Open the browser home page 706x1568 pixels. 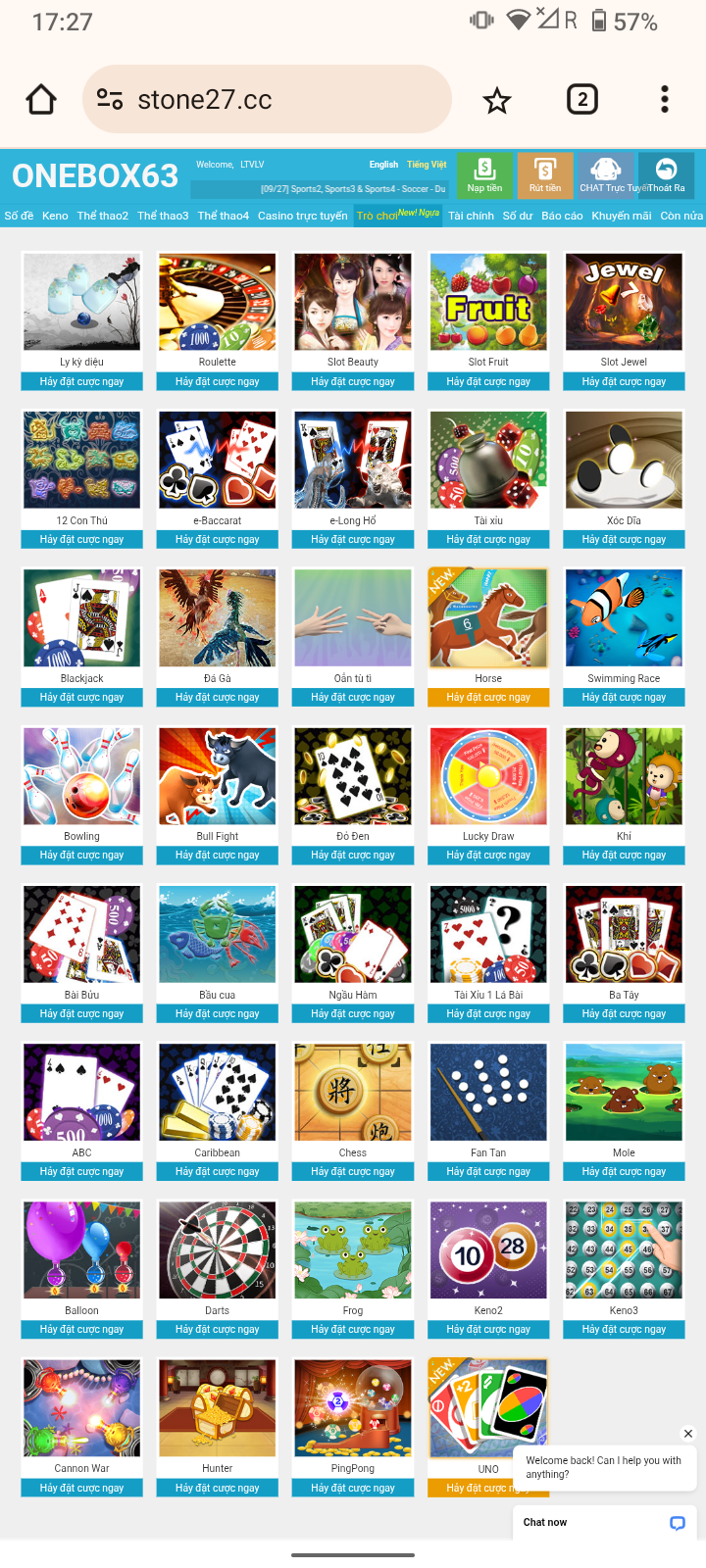click(41, 100)
